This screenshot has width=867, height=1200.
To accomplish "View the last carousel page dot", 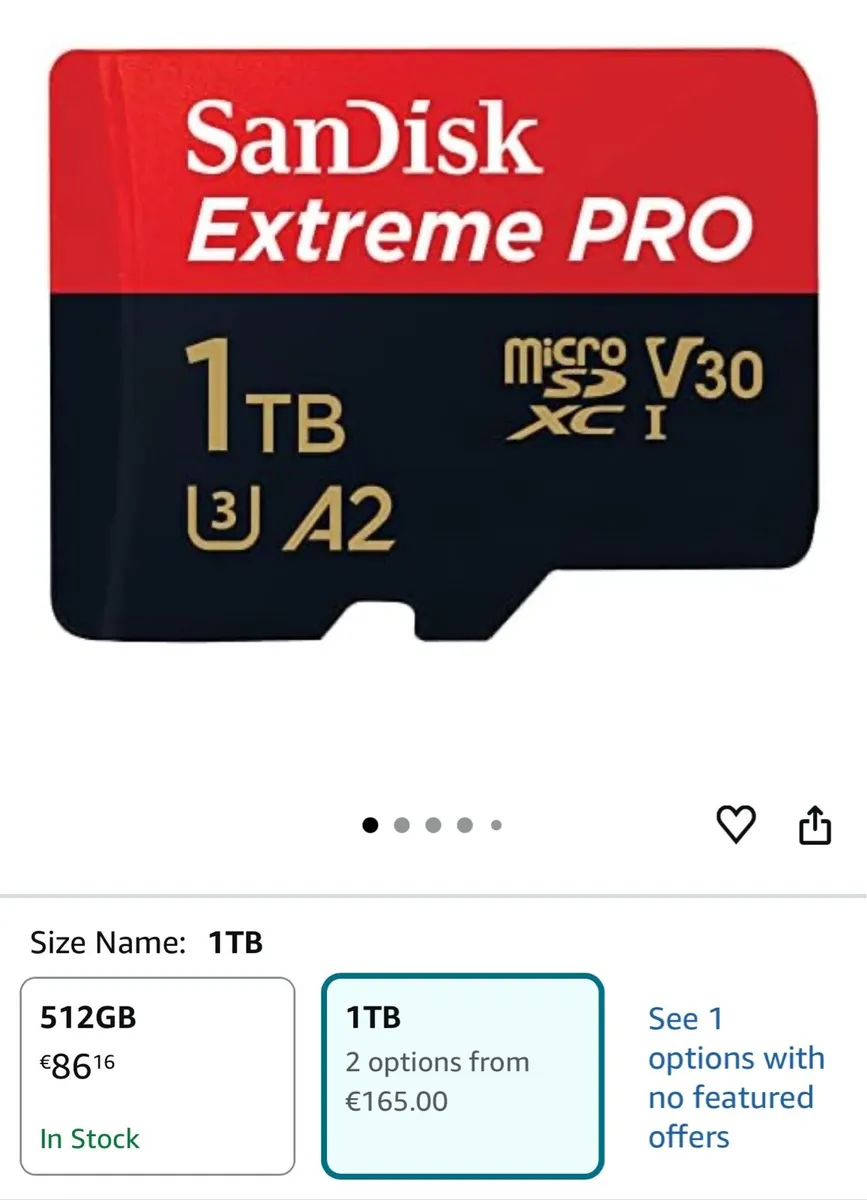I will click(494, 824).
